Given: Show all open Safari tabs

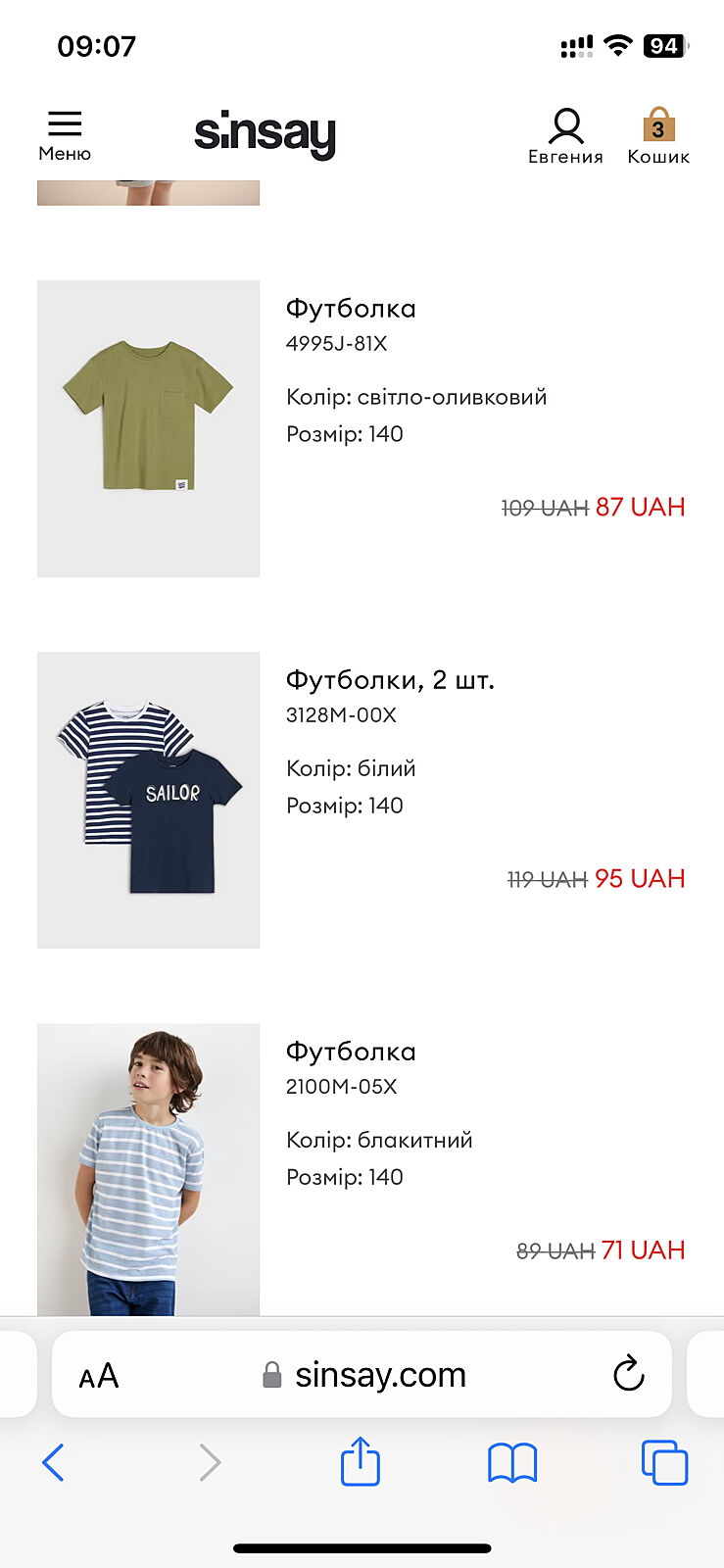Looking at the screenshot, I should click(x=664, y=1463).
